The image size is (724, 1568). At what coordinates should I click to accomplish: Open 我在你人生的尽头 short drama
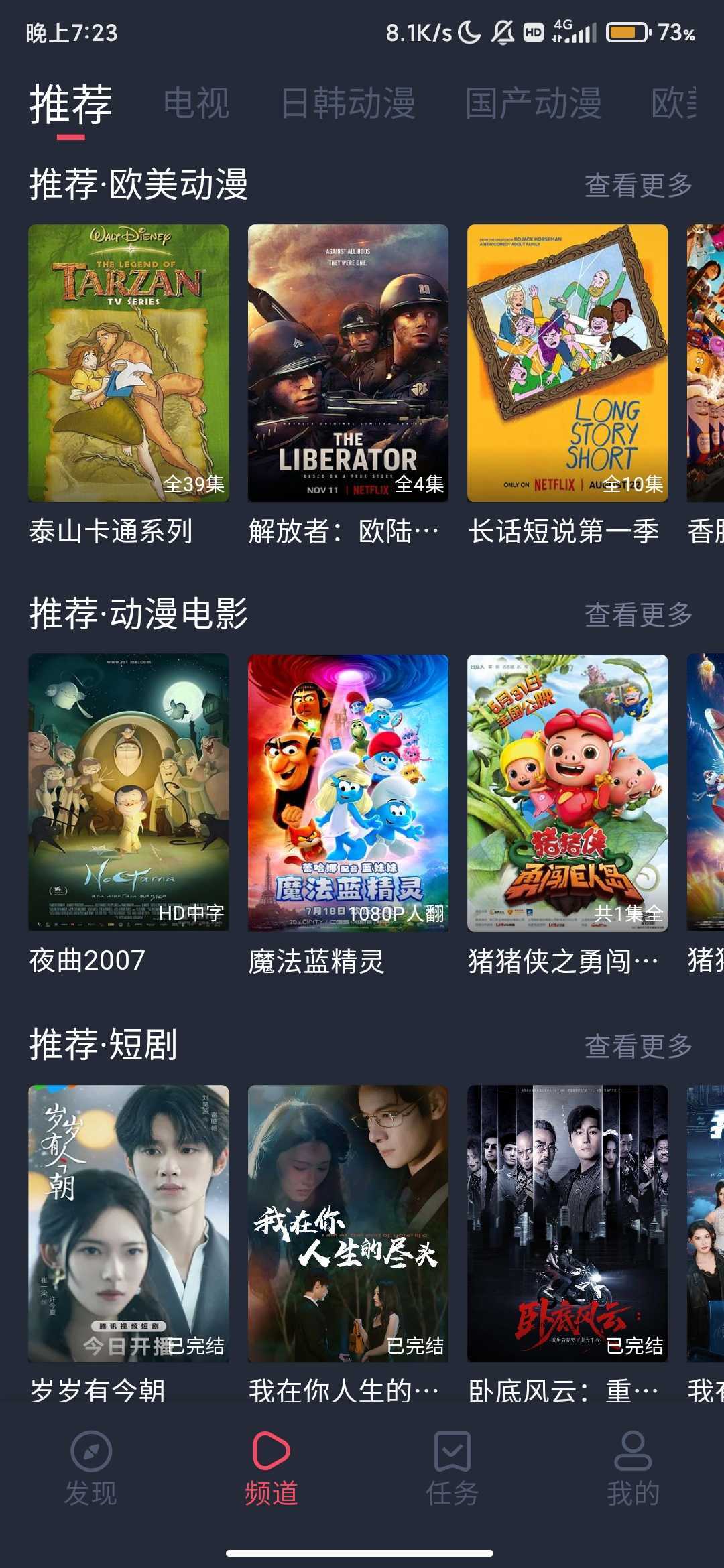[x=348, y=1223]
